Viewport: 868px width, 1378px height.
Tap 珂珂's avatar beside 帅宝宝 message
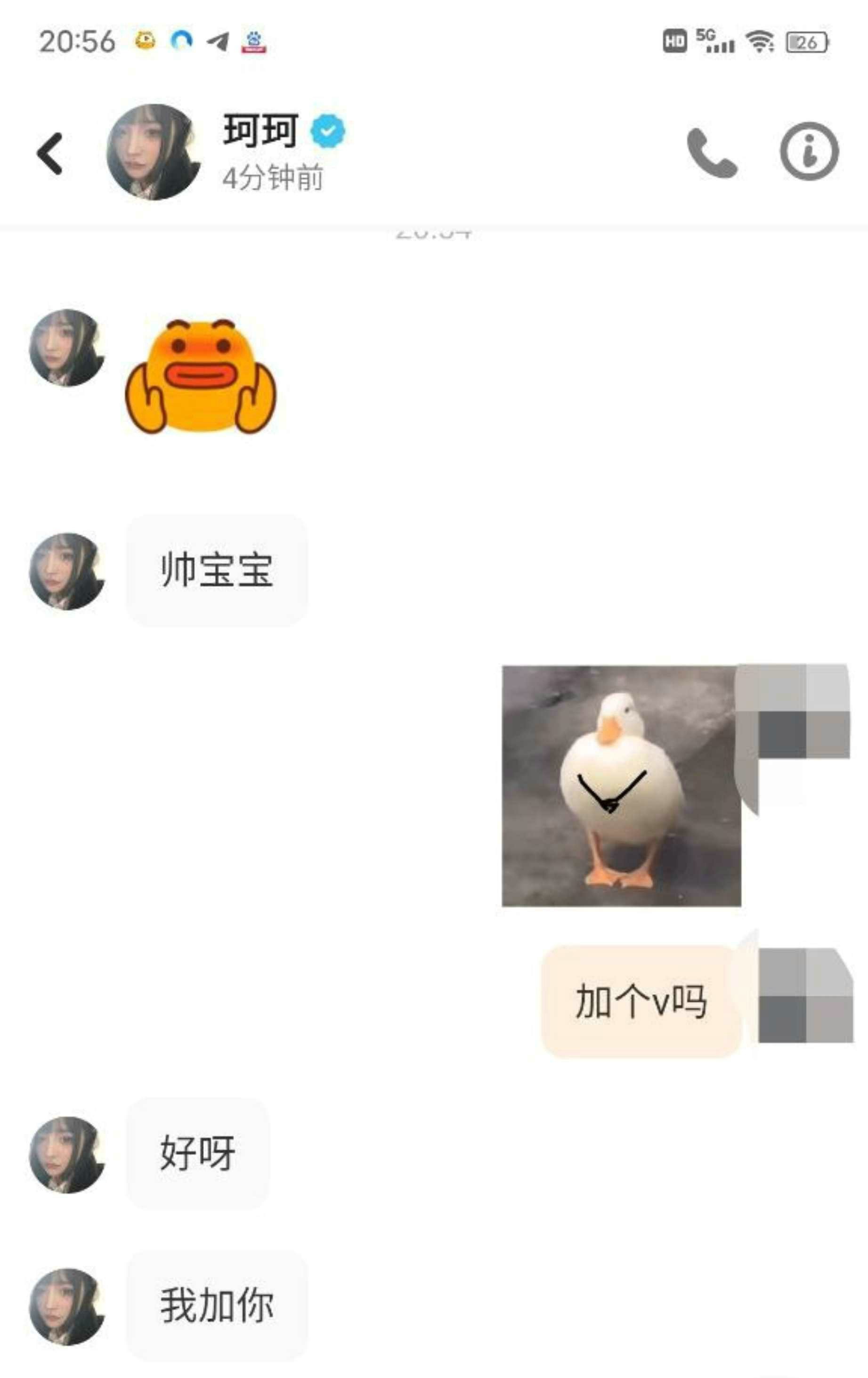click(67, 571)
